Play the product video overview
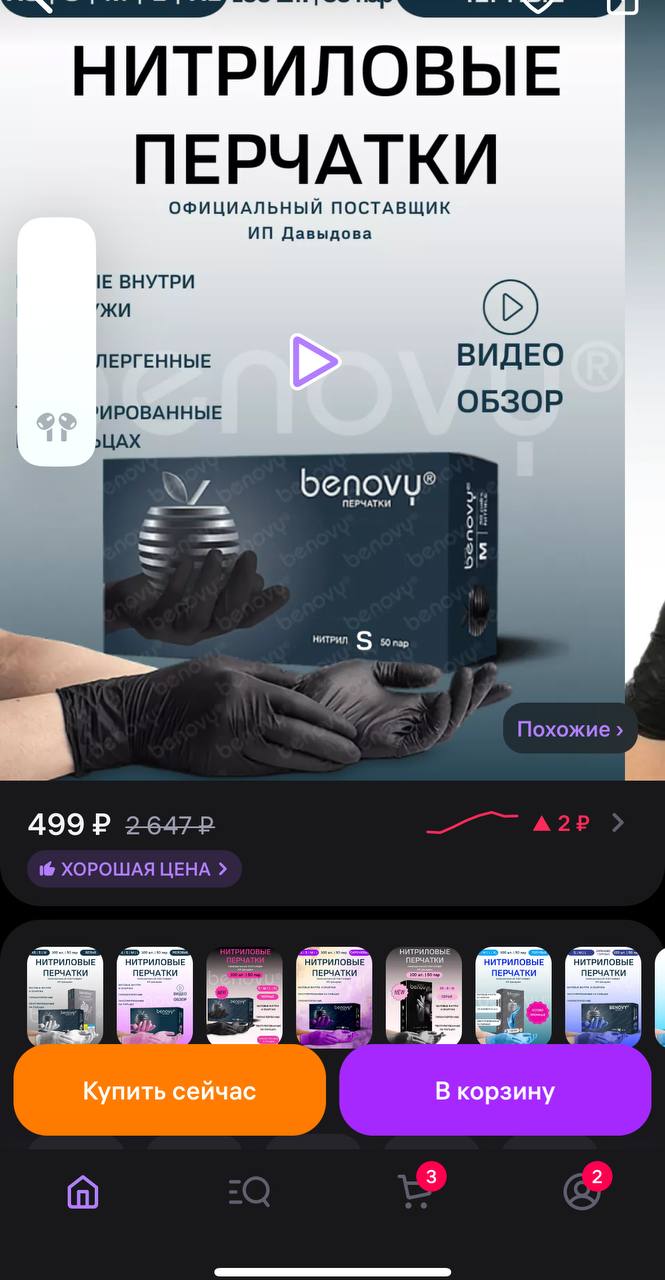Viewport: 665px width, 1280px height. tap(314, 361)
